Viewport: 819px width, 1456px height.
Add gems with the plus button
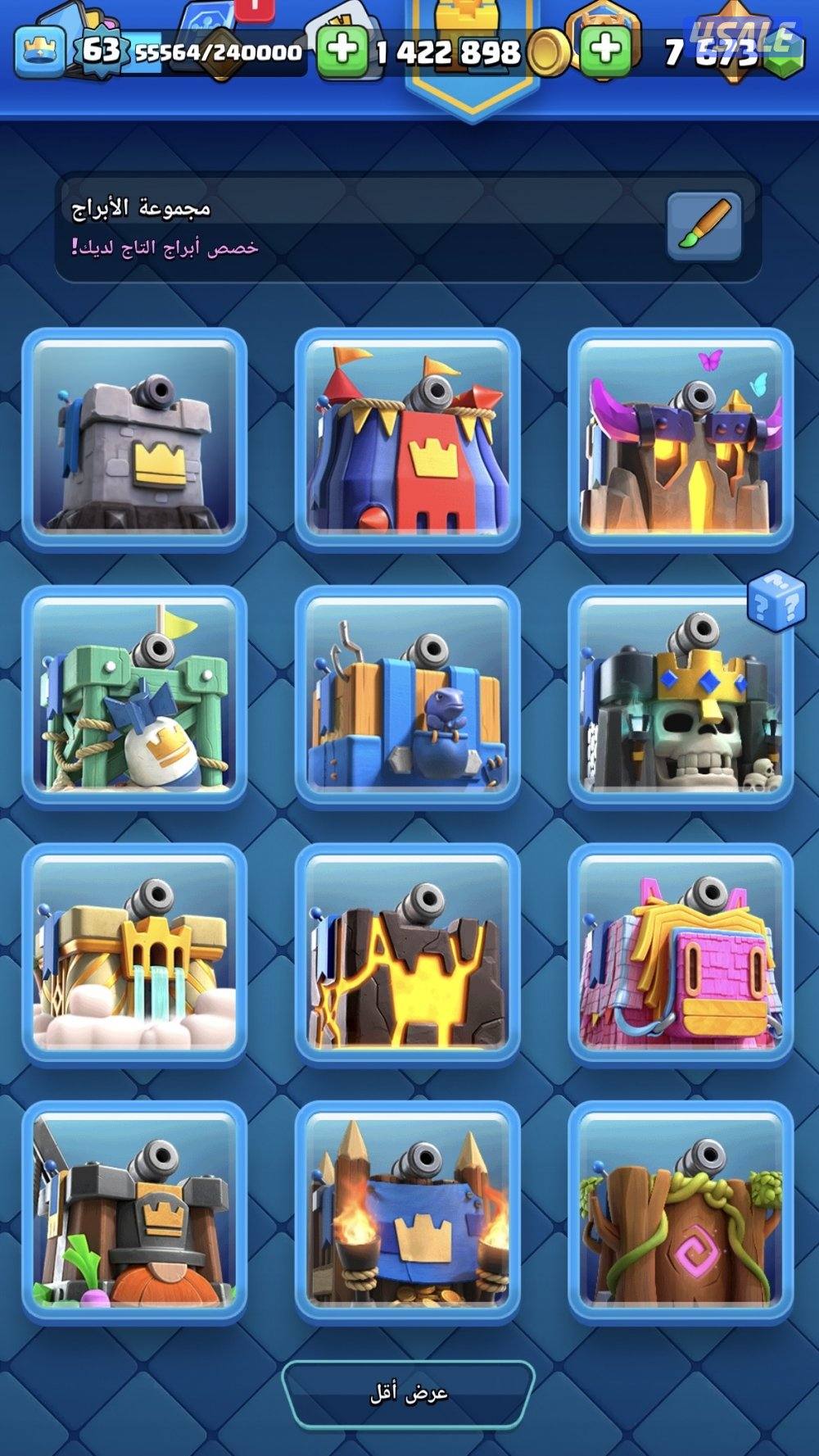click(605, 51)
